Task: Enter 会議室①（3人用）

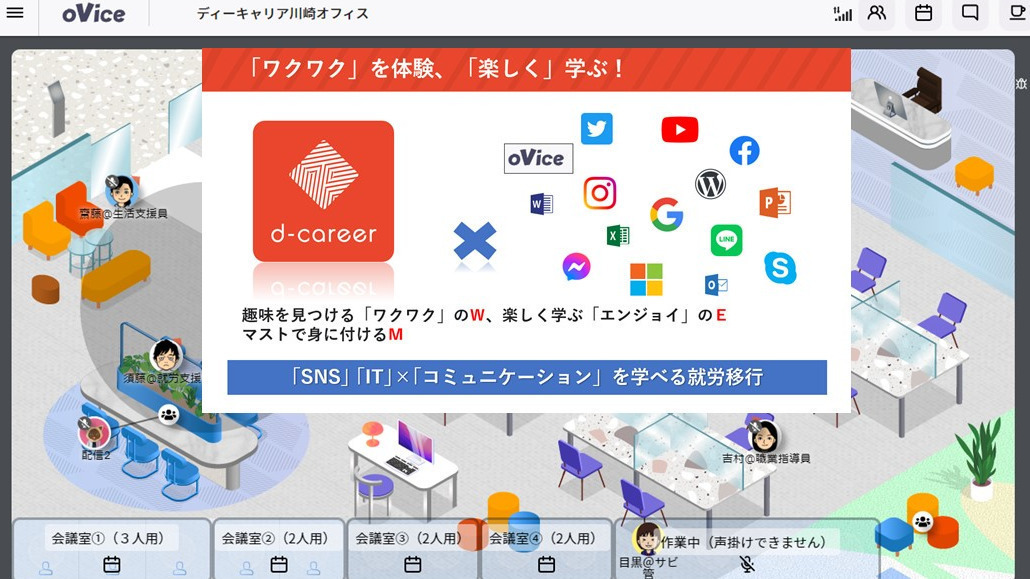Action: pyautogui.click(x=112, y=538)
